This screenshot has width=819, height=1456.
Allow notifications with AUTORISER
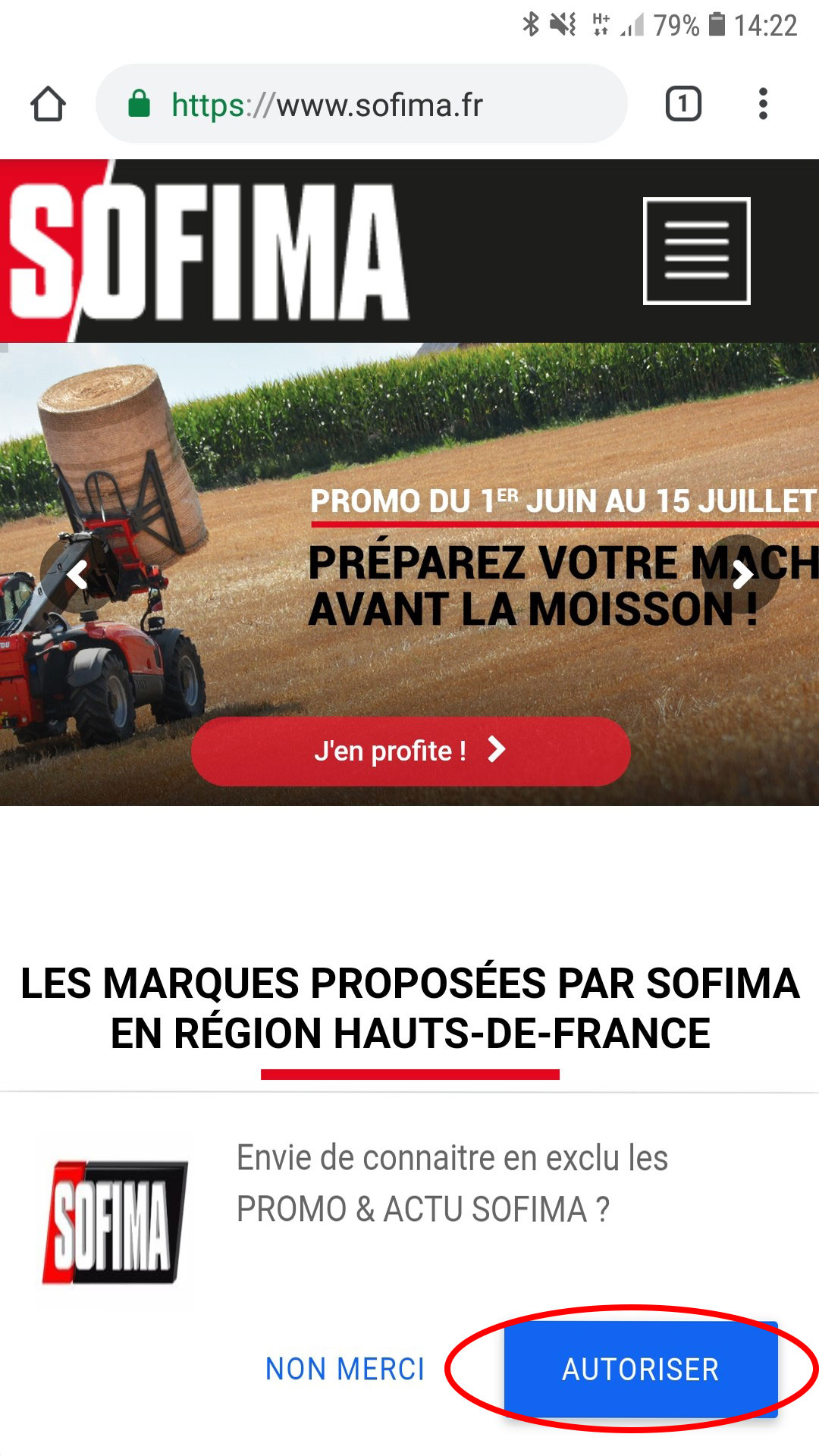641,1369
